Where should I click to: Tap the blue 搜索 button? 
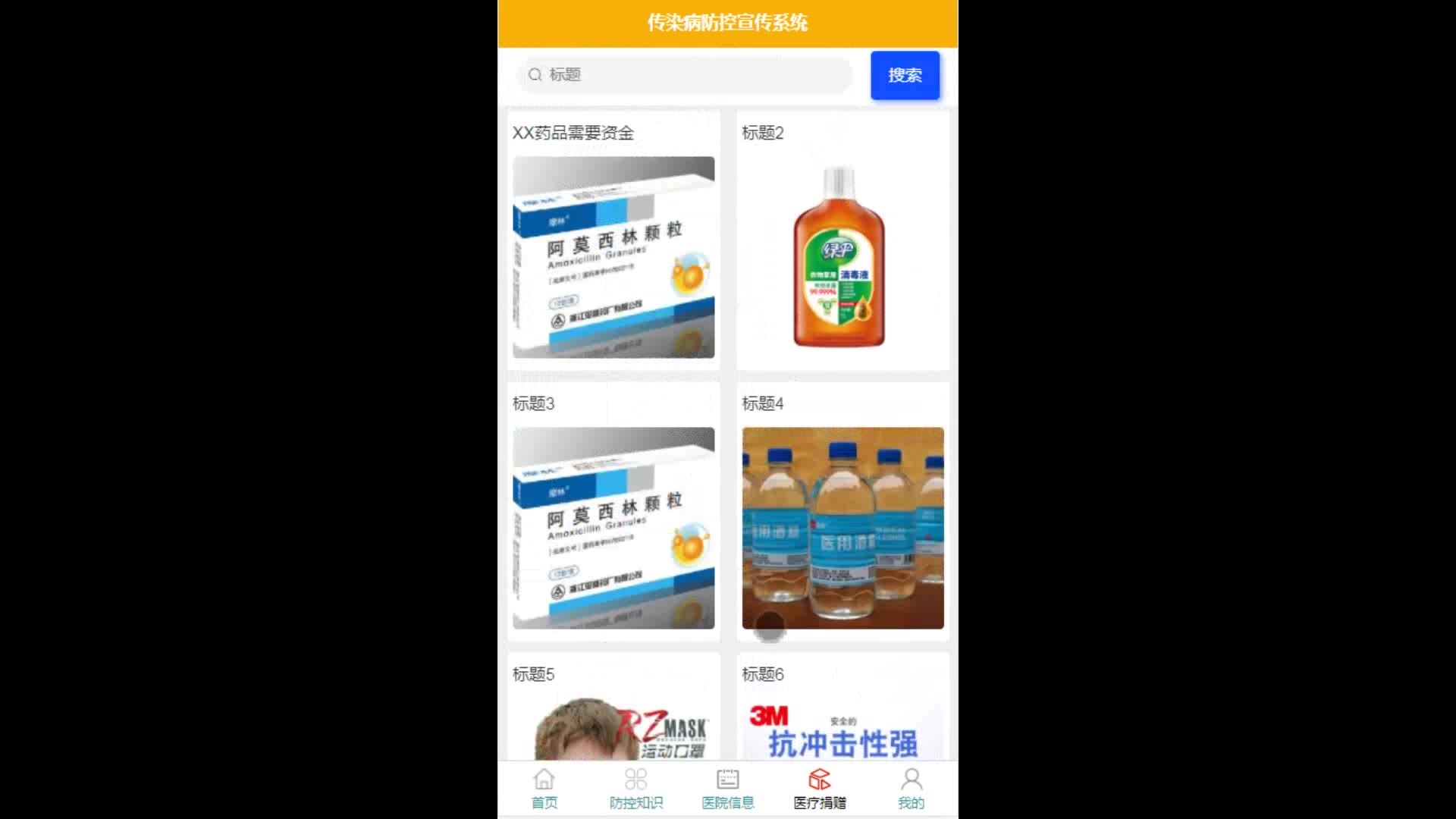[x=905, y=75]
